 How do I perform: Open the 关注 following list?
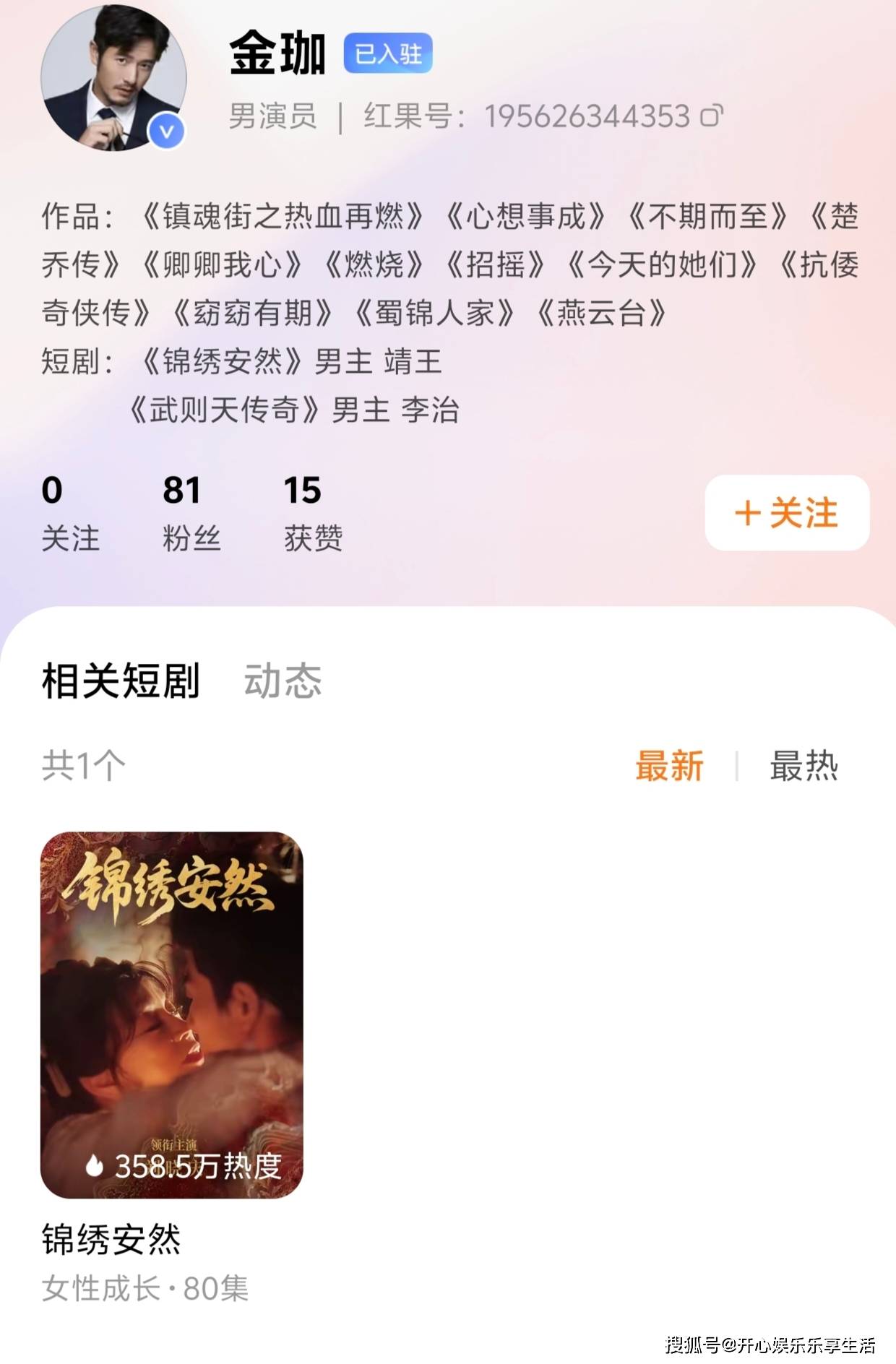[70, 512]
